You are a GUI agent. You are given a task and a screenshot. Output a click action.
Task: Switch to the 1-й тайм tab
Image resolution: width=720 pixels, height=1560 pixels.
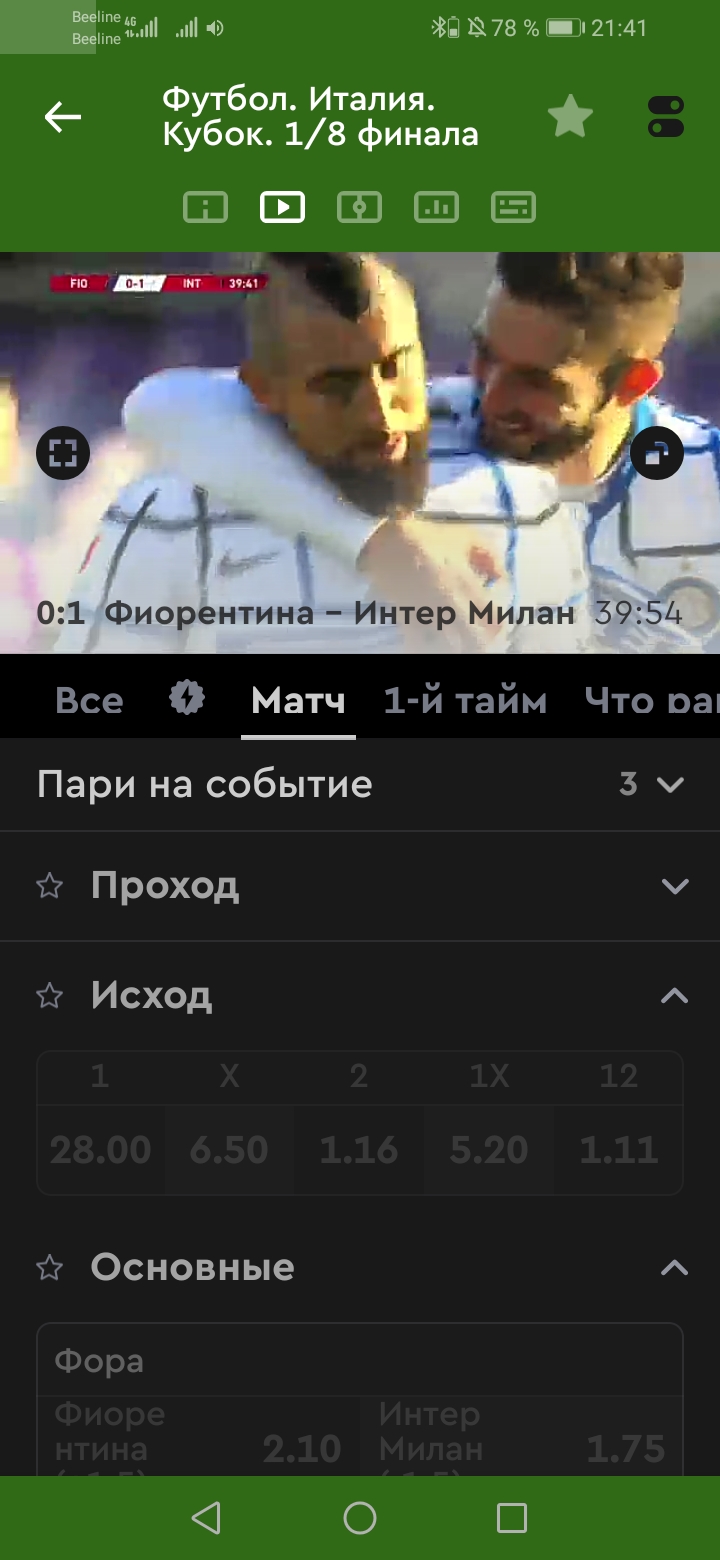pos(465,701)
